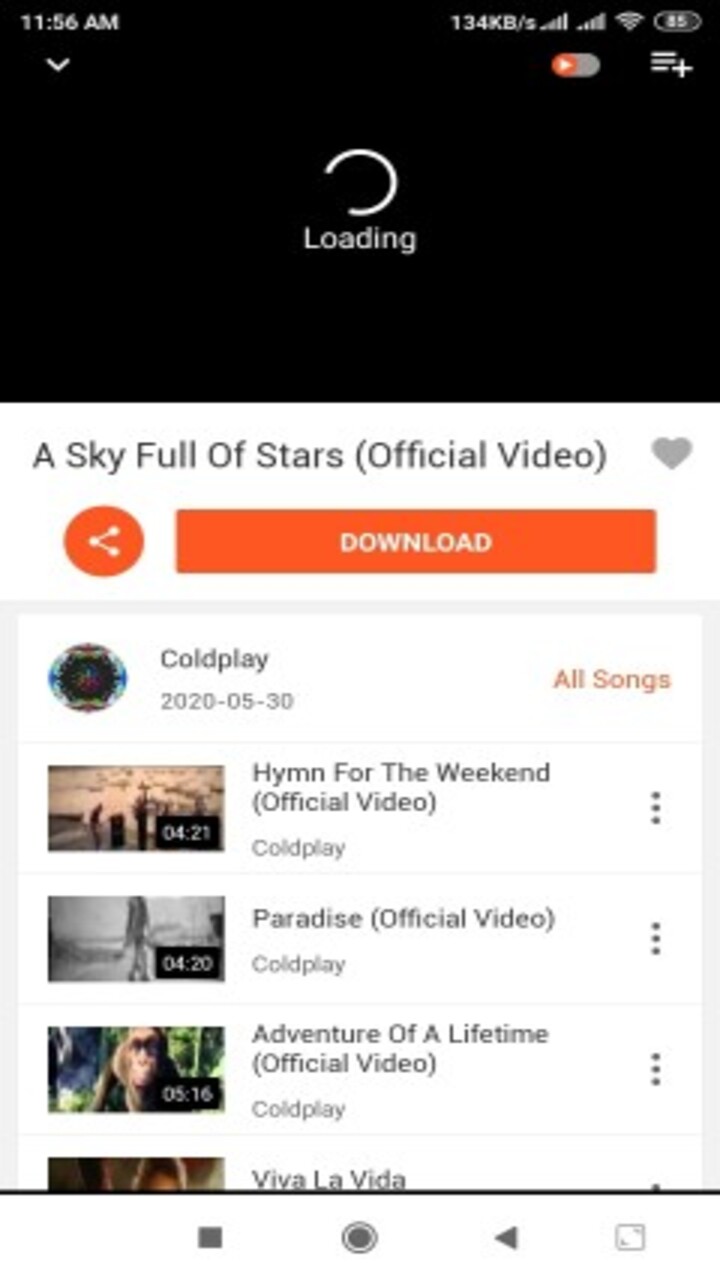
Task: Open options for Paradise
Action: tap(655, 938)
